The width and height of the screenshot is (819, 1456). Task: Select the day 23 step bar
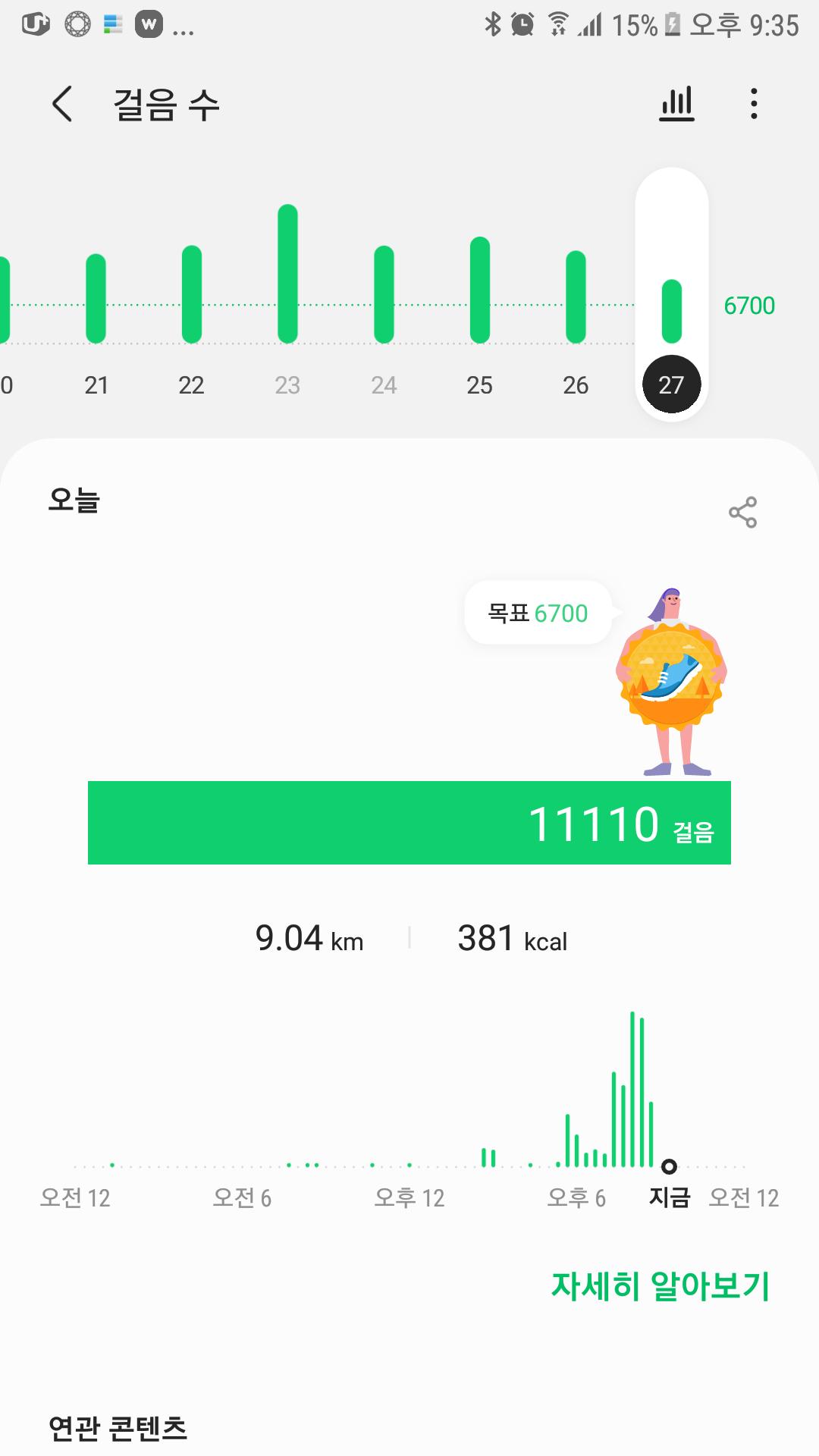tap(287, 274)
